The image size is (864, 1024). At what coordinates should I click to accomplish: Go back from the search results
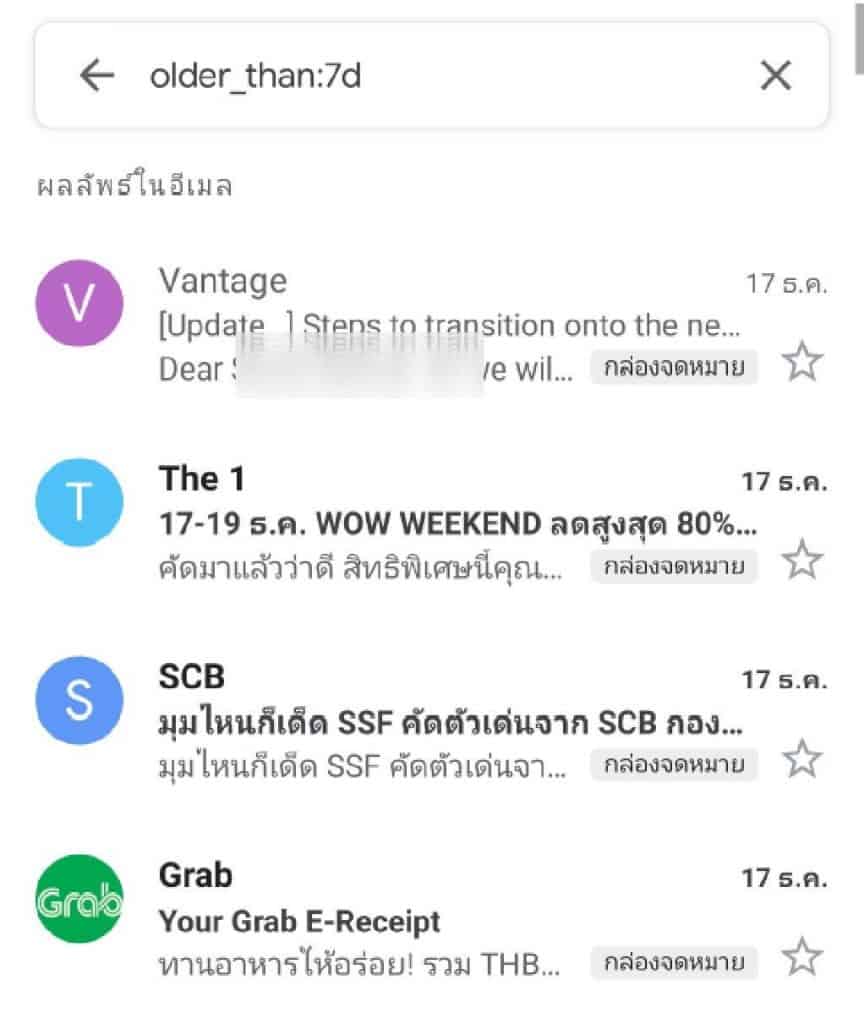coord(97,75)
